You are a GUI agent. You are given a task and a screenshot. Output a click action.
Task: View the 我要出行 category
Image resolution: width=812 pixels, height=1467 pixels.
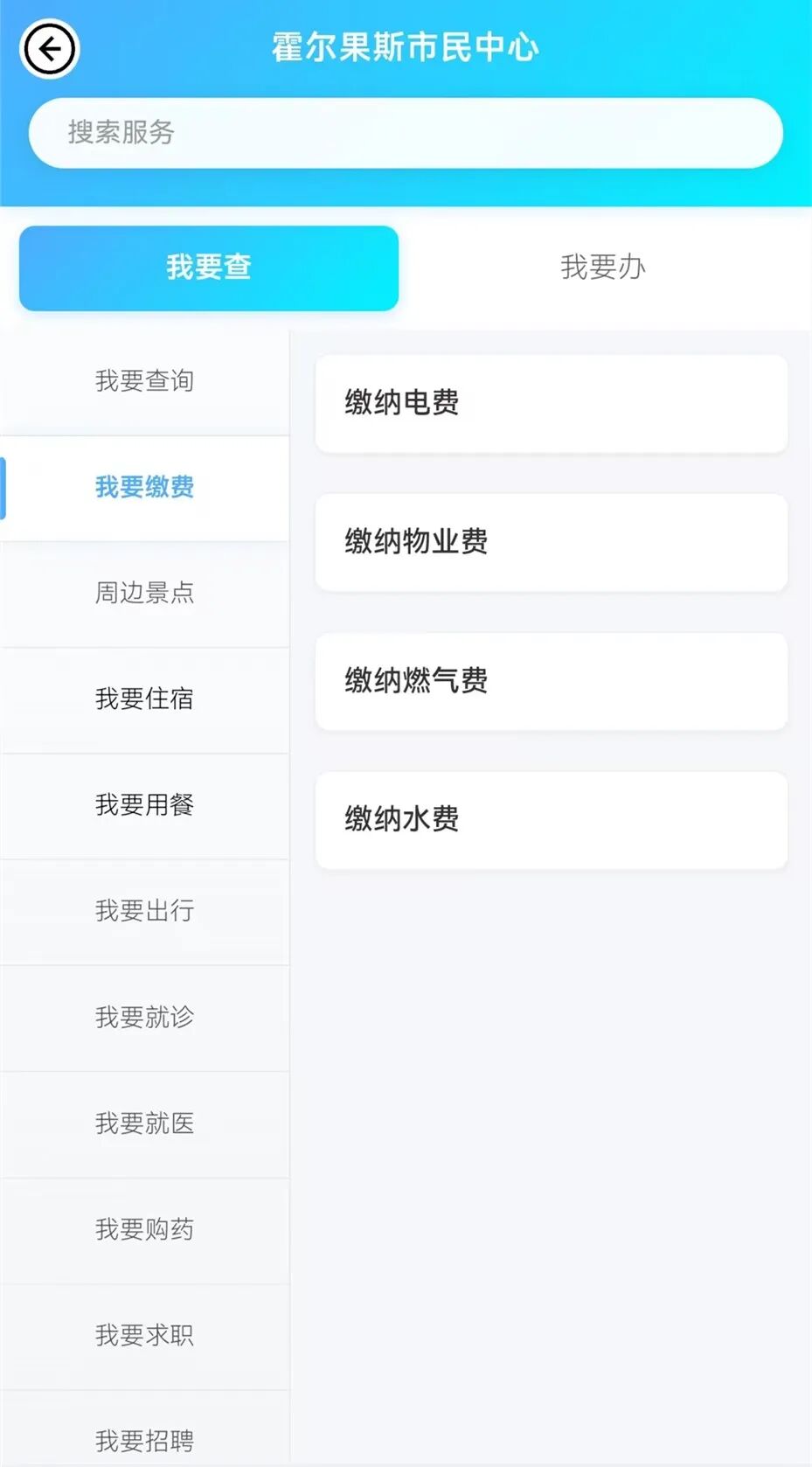(144, 911)
